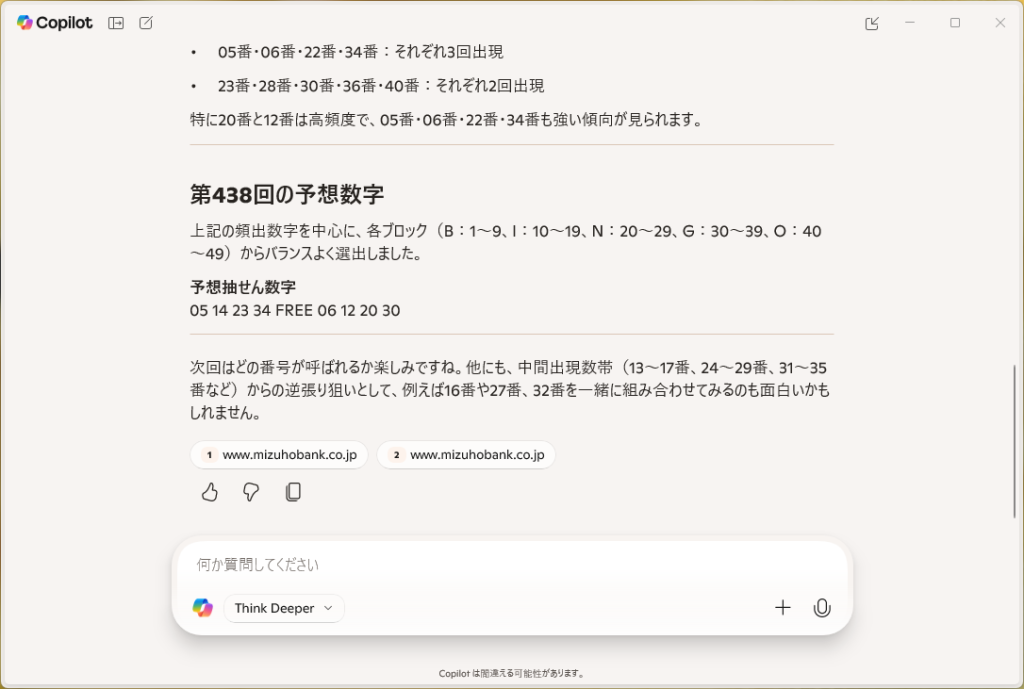The width and height of the screenshot is (1024, 689).
Task: Focus the 何か質問してください message field
Action: 510,565
